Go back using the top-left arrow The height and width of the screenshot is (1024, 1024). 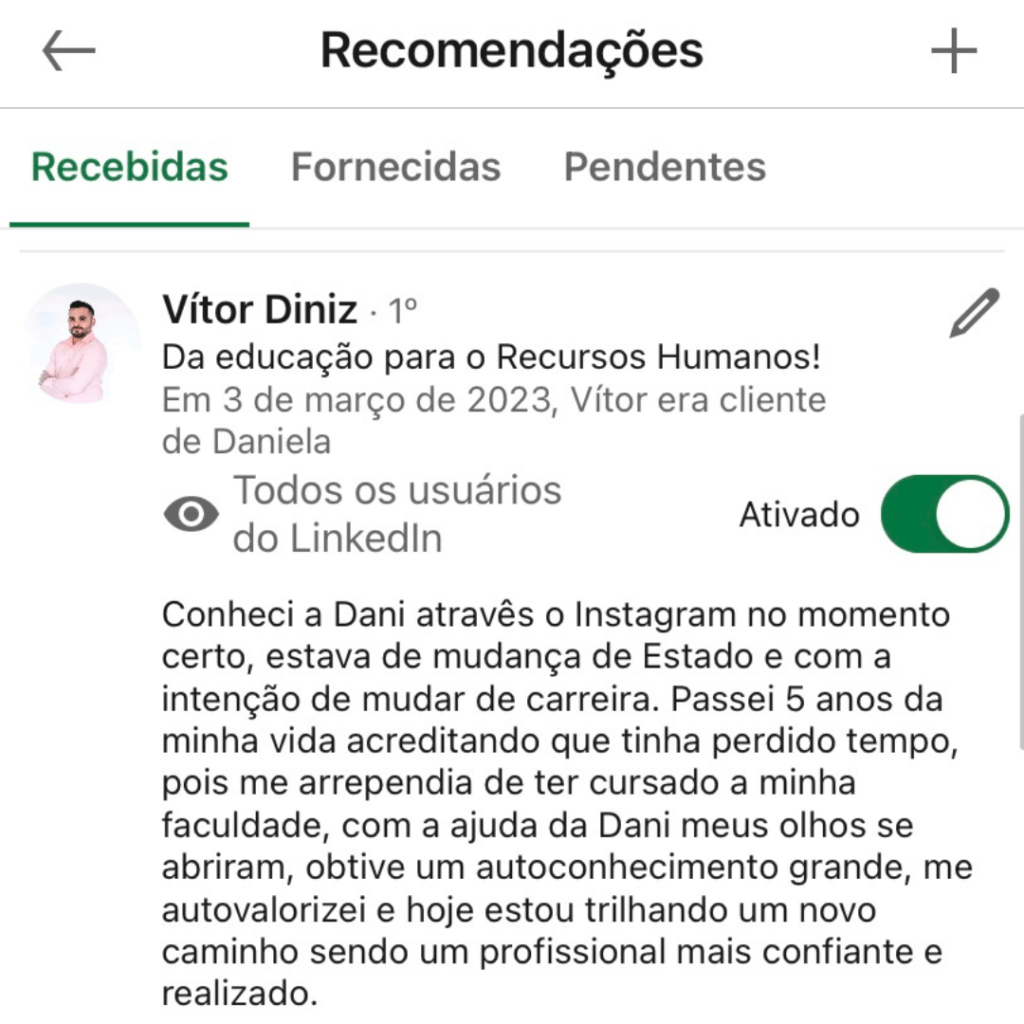(x=68, y=50)
